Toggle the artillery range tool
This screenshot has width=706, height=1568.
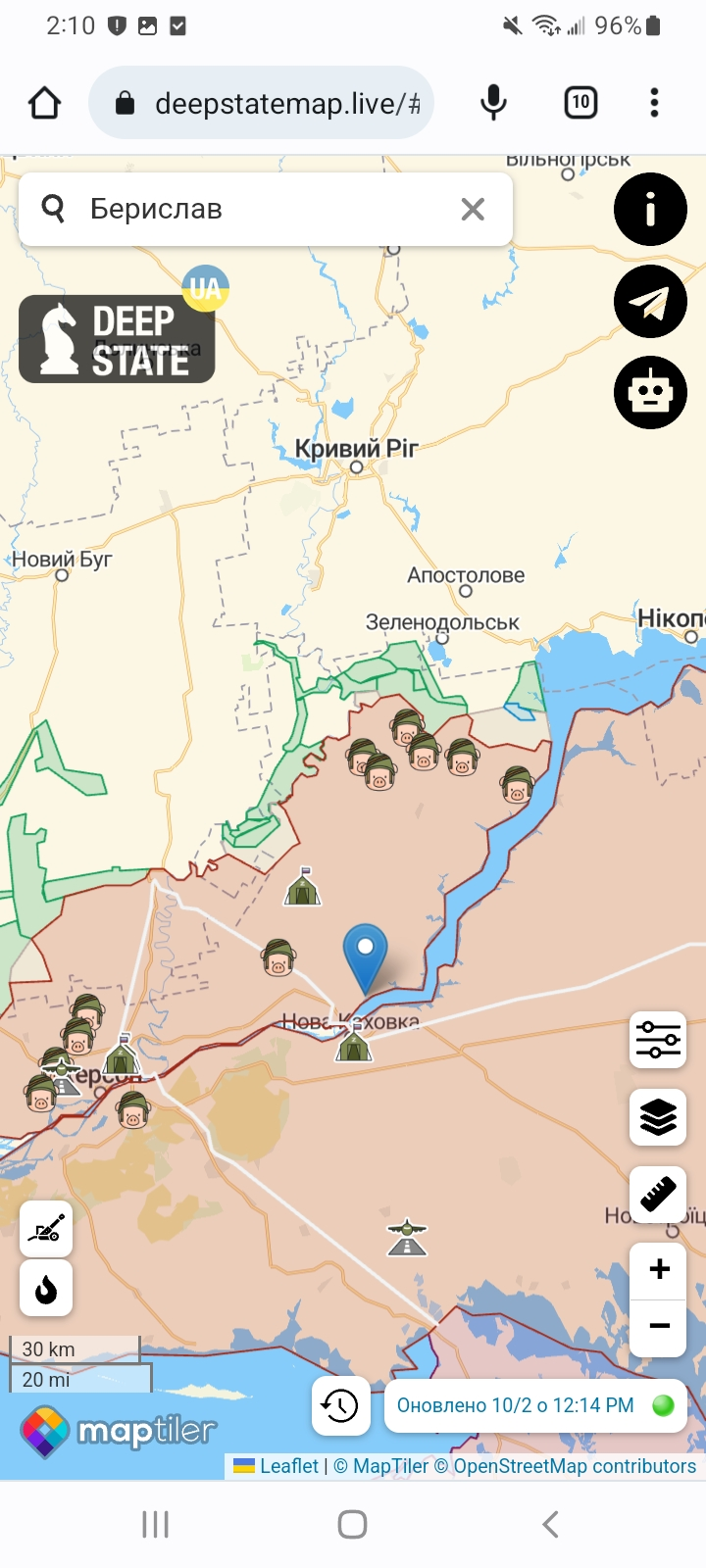[x=46, y=1228]
